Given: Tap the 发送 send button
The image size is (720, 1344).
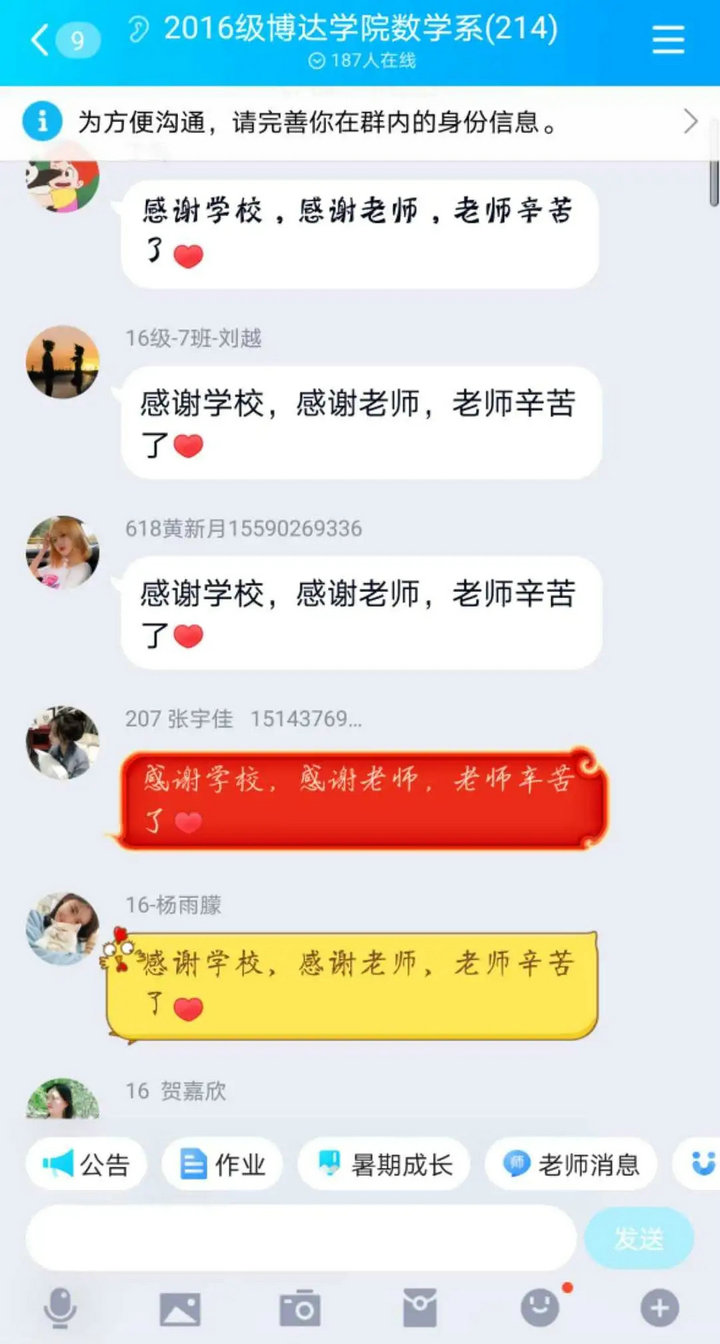Looking at the screenshot, I should pos(638,1238).
